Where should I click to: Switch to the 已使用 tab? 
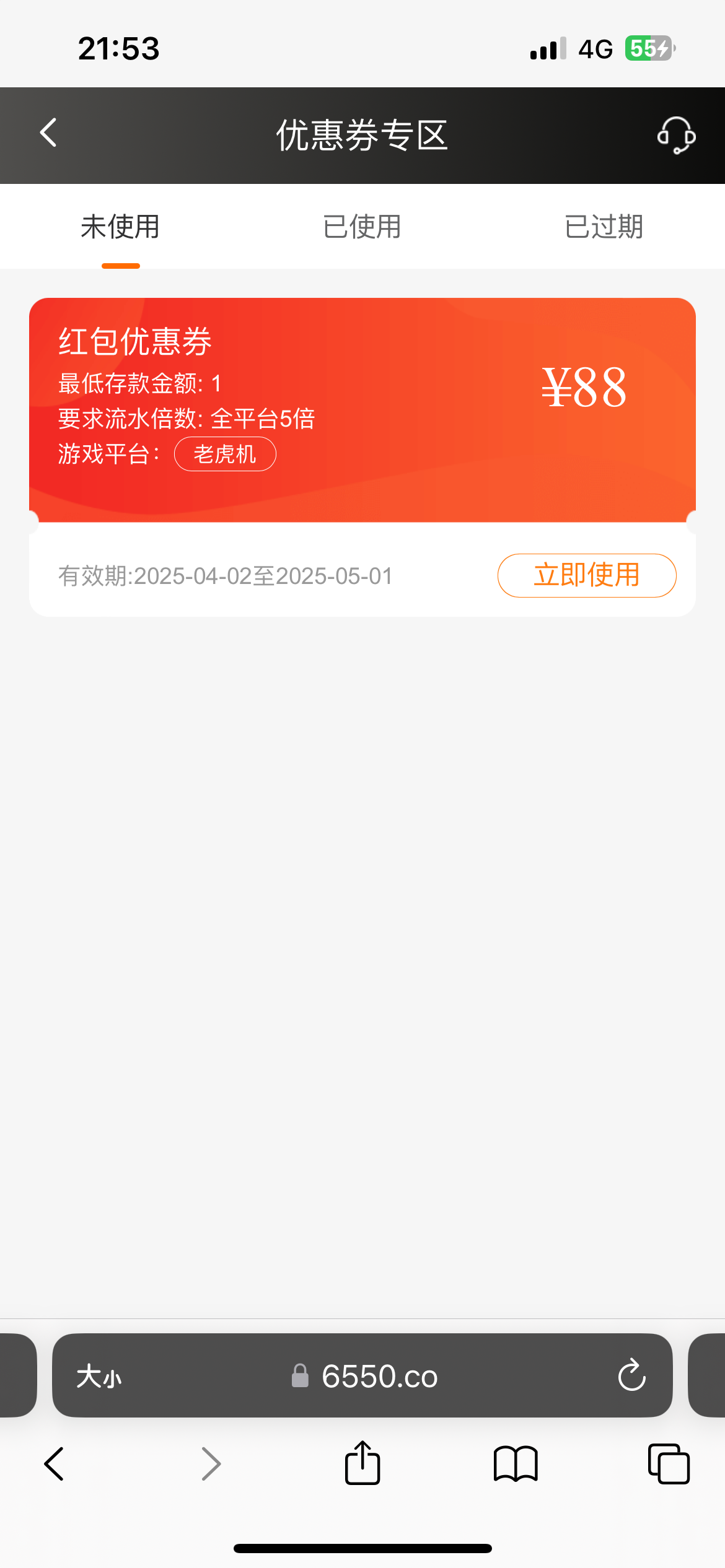coord(362,227)
